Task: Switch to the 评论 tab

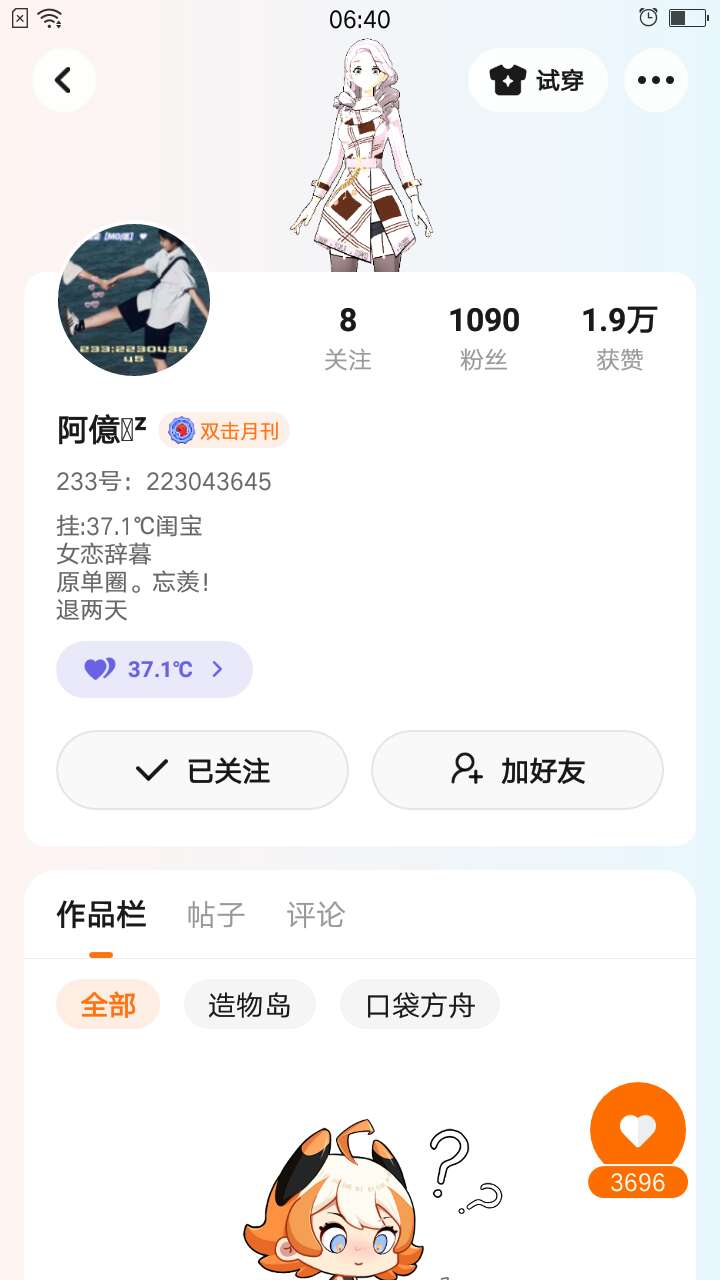Action: 316,915
